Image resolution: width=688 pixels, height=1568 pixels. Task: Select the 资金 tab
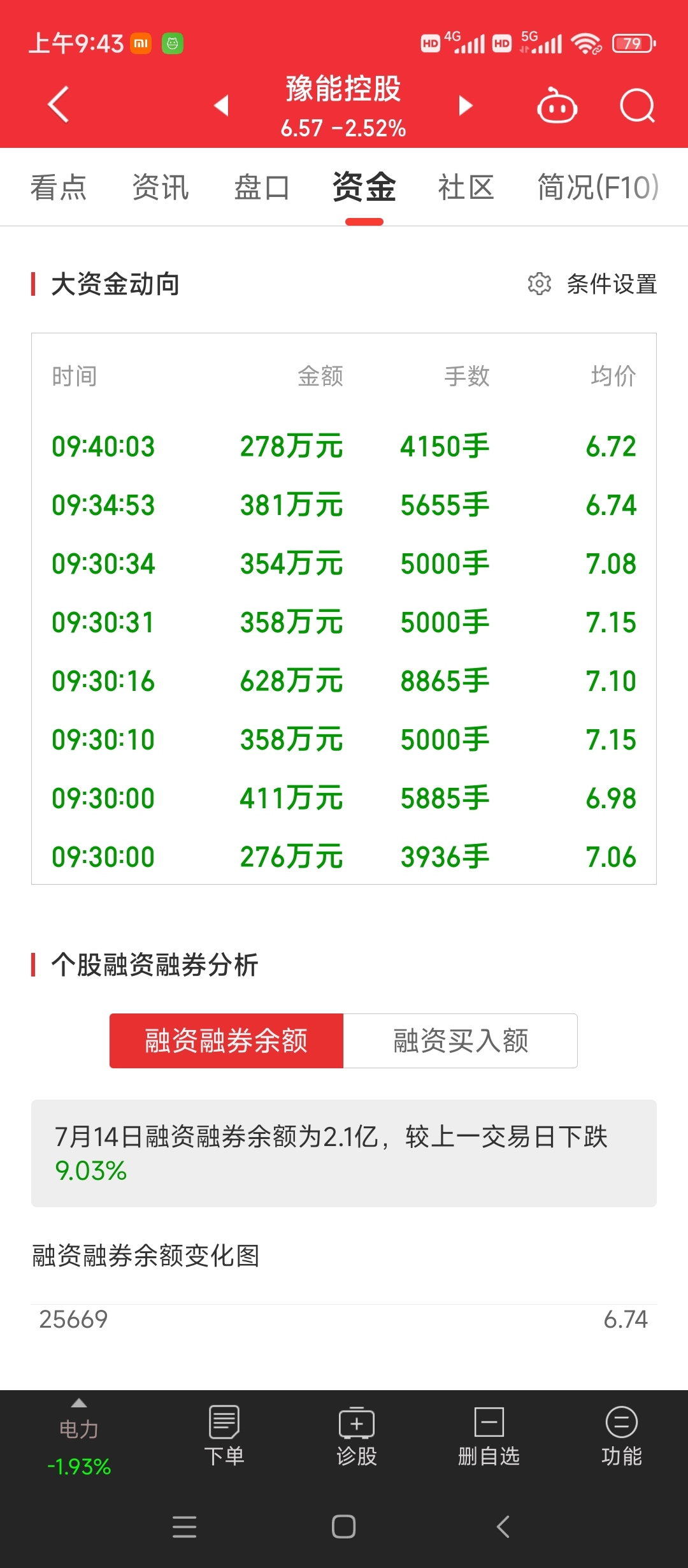tap(364, 187)
